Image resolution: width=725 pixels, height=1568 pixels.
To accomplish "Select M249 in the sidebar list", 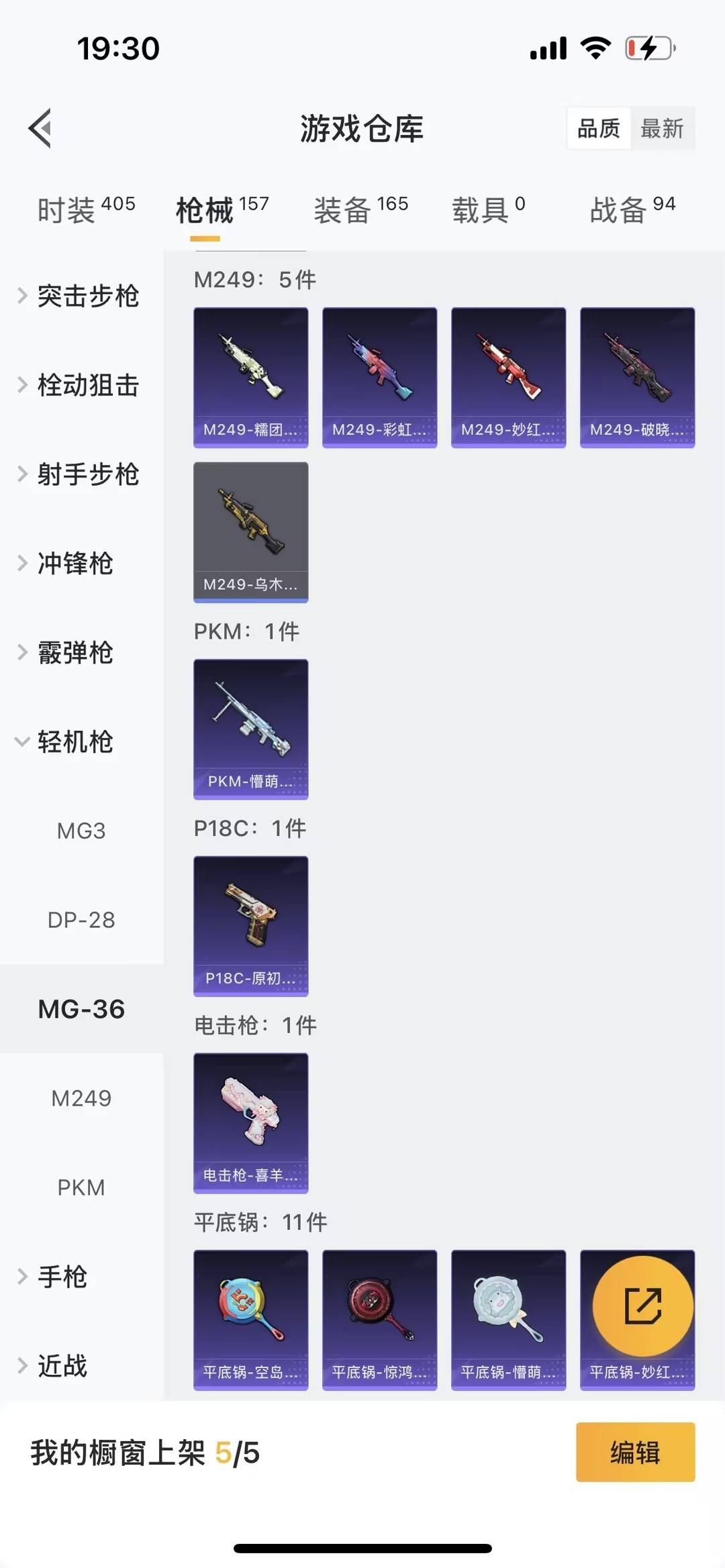I will [82, 1098].
